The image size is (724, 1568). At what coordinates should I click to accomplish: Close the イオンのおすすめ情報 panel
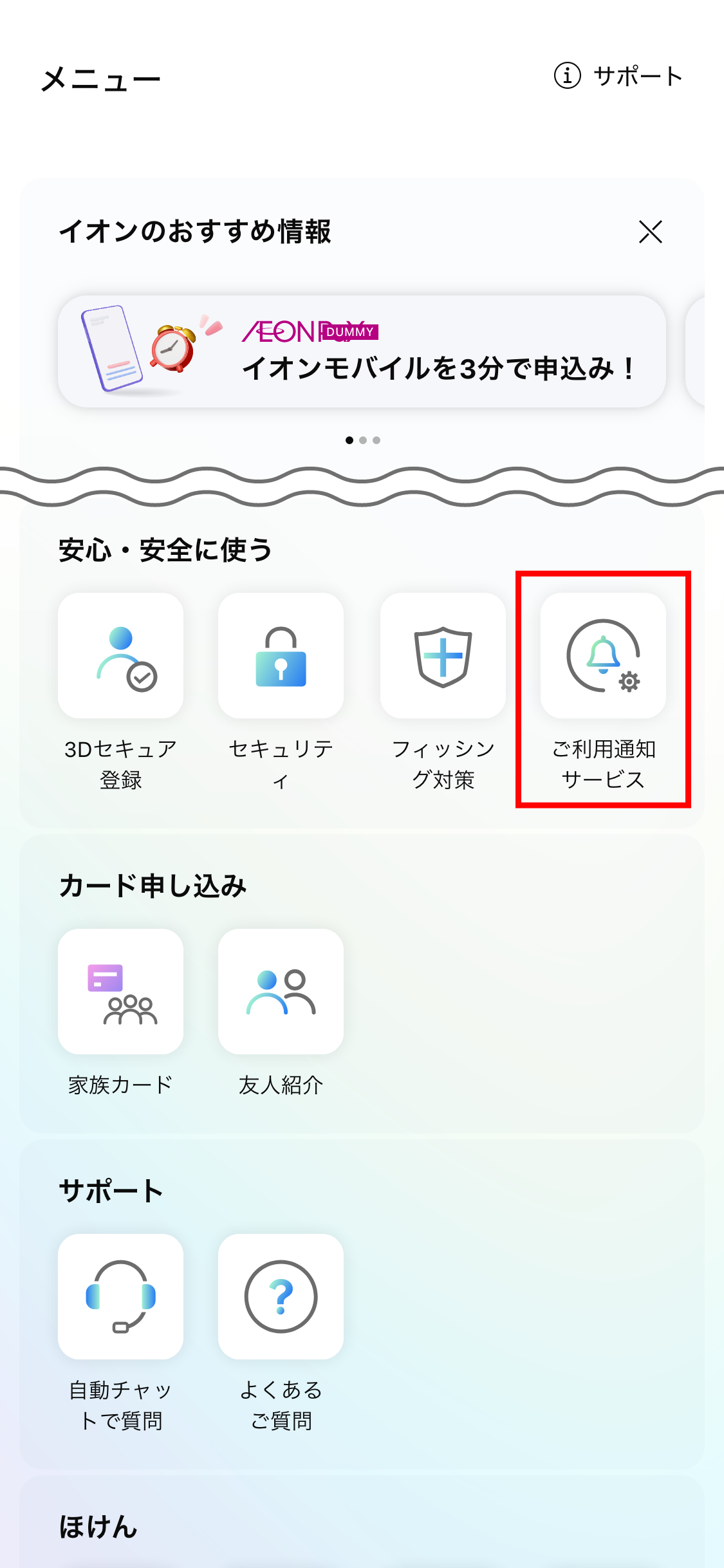tap(650, 232)
